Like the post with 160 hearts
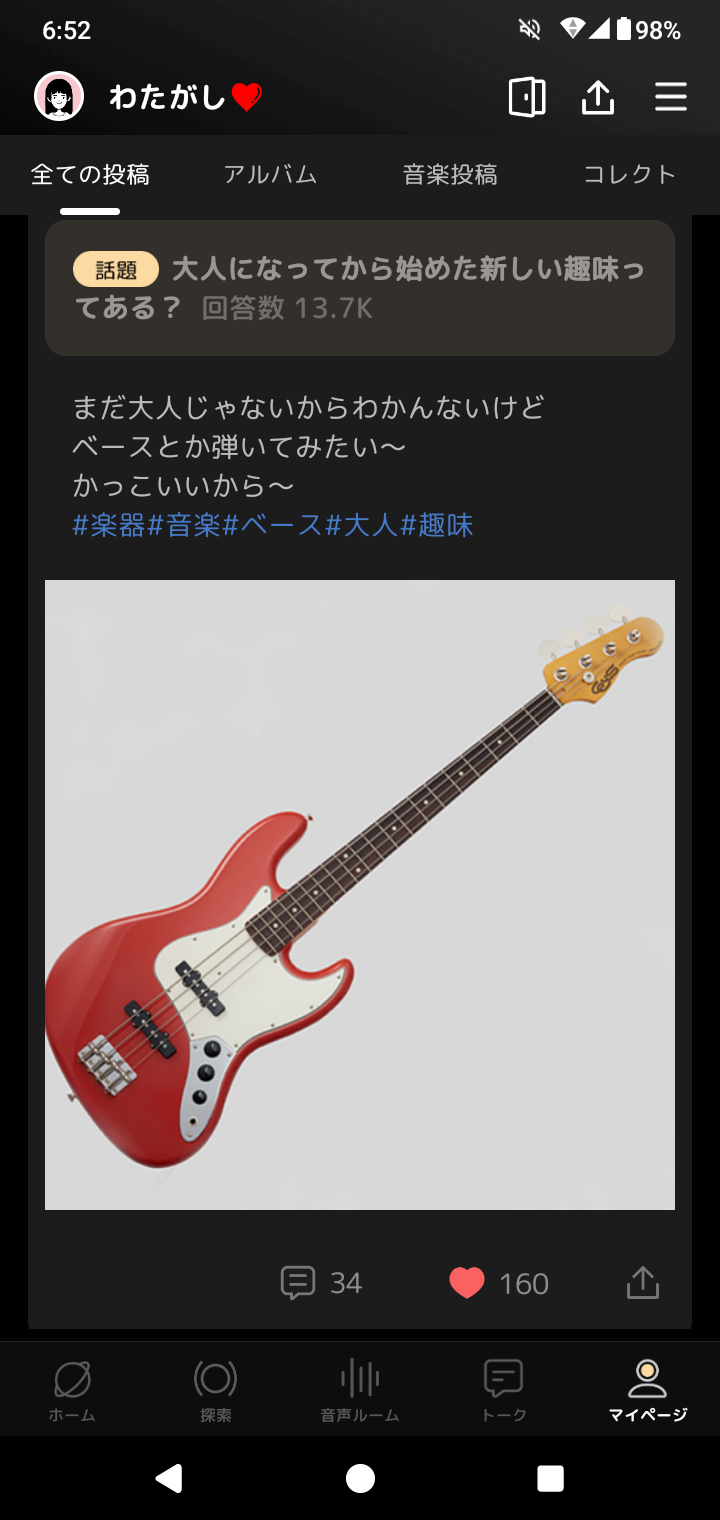 click(x=467, y=1283)
